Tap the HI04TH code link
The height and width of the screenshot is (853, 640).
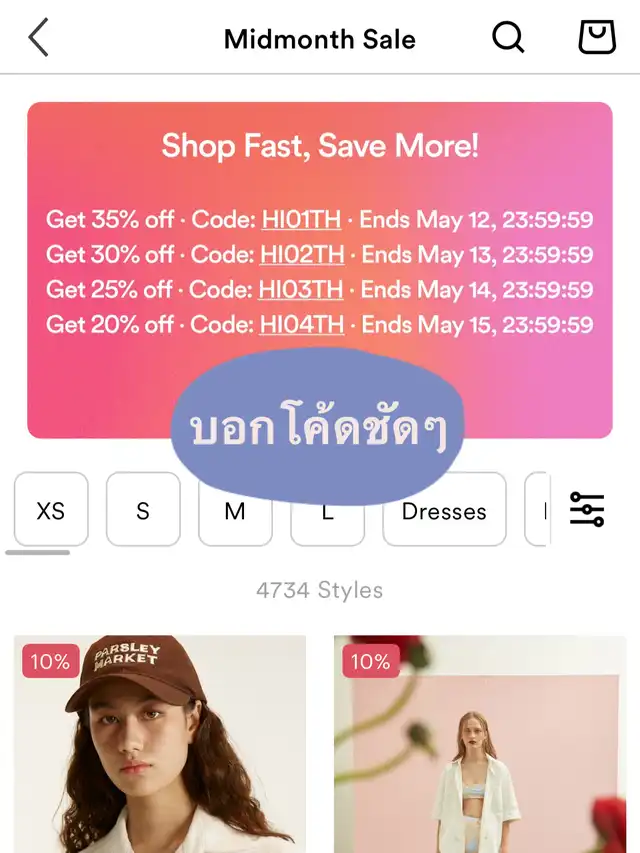click(x=302, y=324)
